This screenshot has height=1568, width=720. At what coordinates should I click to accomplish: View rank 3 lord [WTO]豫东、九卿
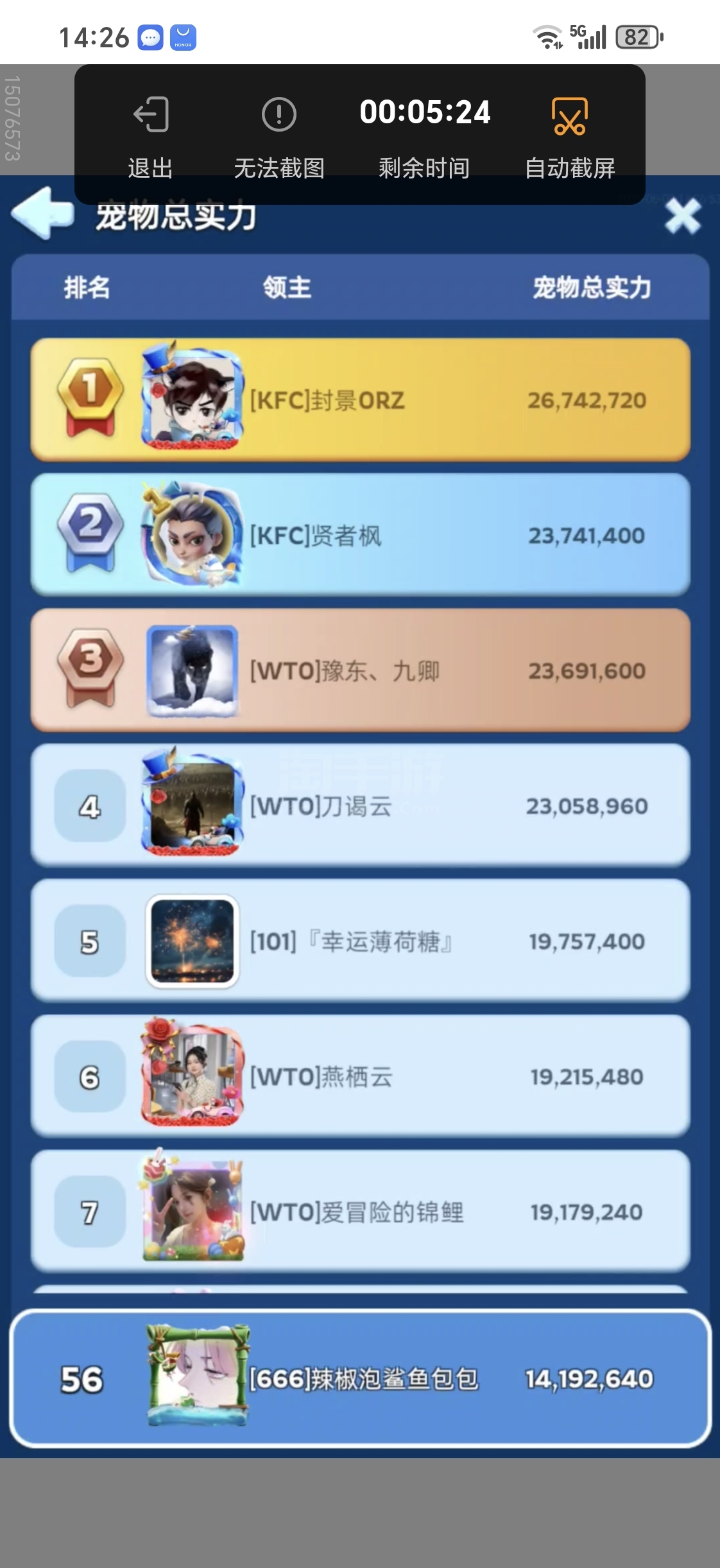pyautogui.click(x=360, y=671)
